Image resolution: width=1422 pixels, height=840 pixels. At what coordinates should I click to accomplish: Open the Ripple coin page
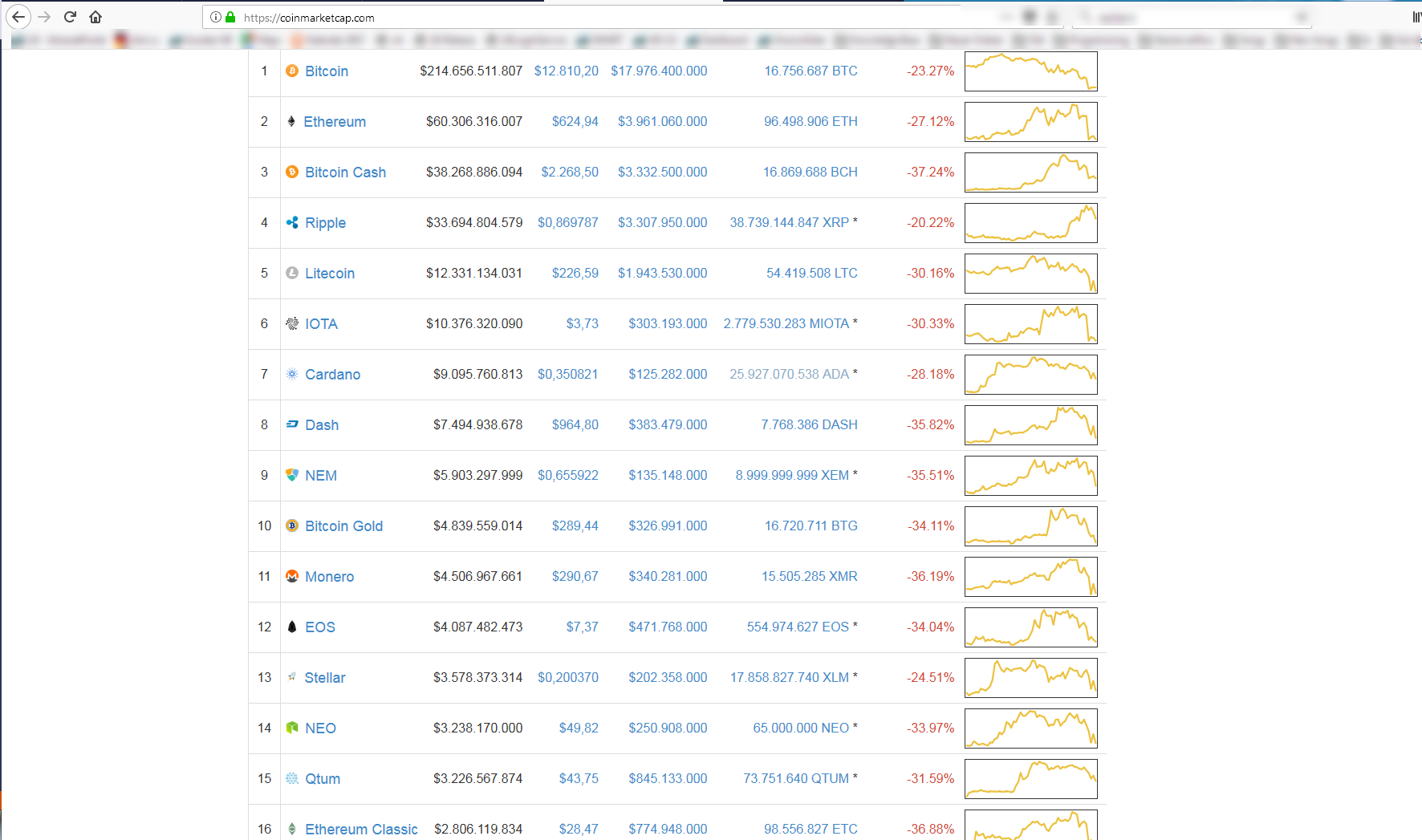point(325,223)
